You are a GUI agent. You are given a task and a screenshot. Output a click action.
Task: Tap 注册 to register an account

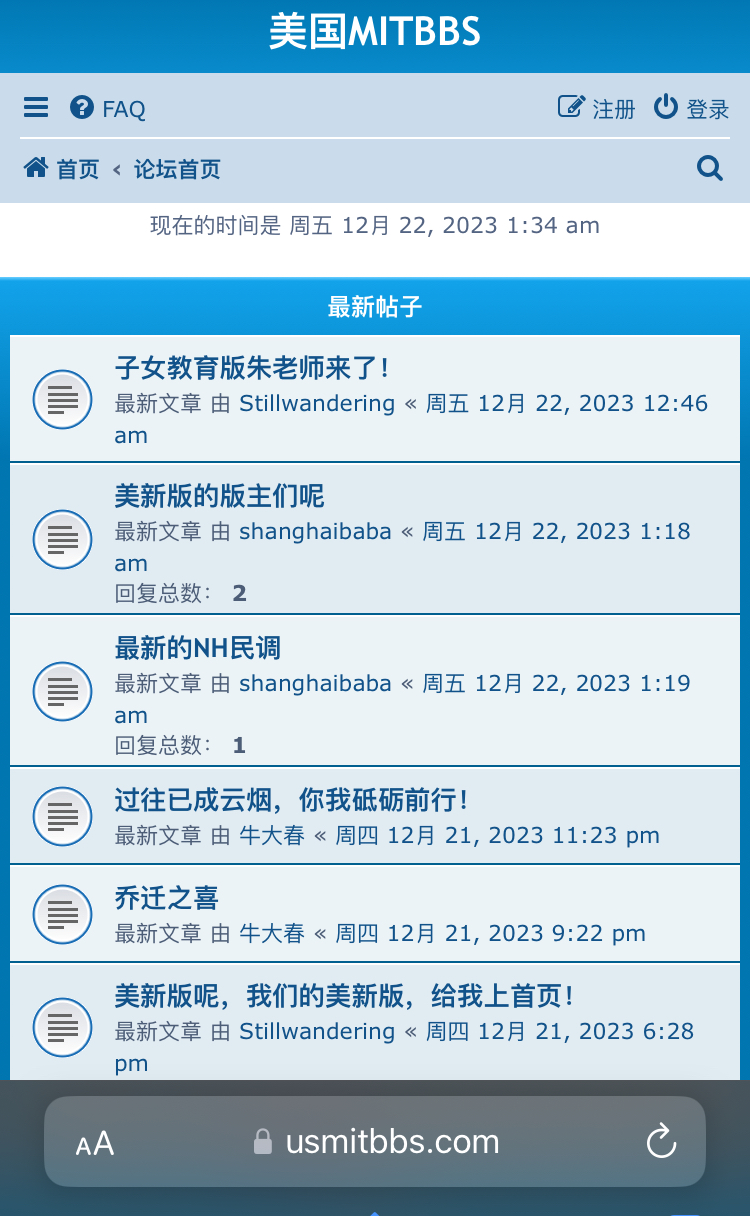pos(597,108)
